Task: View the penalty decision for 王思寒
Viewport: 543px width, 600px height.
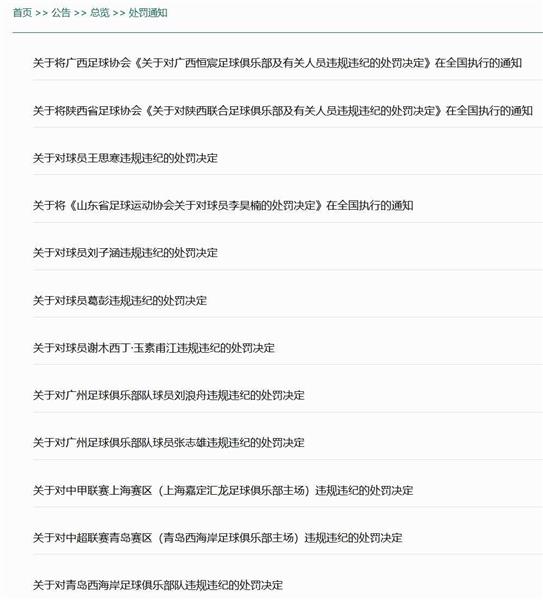Action: click(125, 158)
